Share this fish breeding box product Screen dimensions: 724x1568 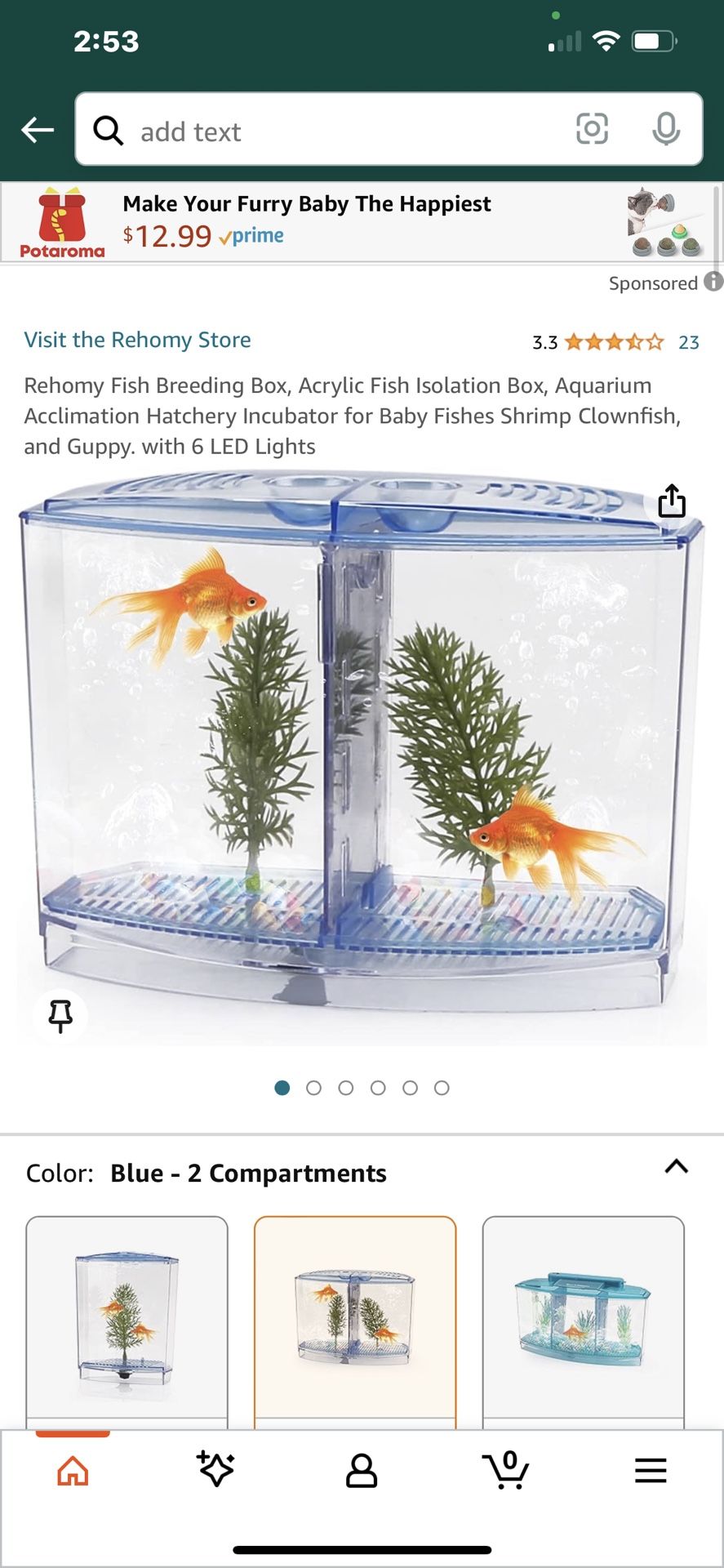coord(671,501)
